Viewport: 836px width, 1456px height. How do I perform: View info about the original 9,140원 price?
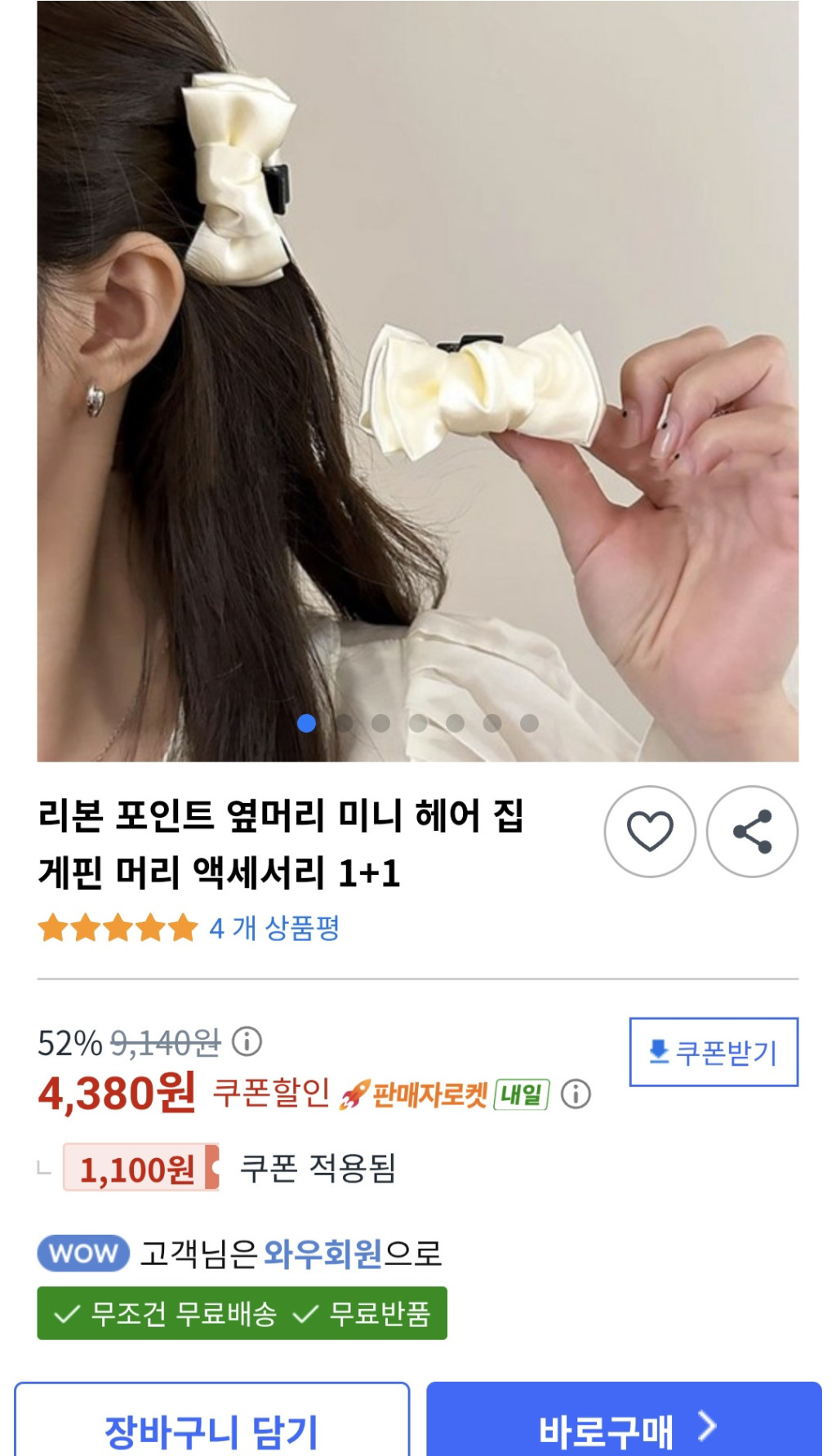point(247,1041)
